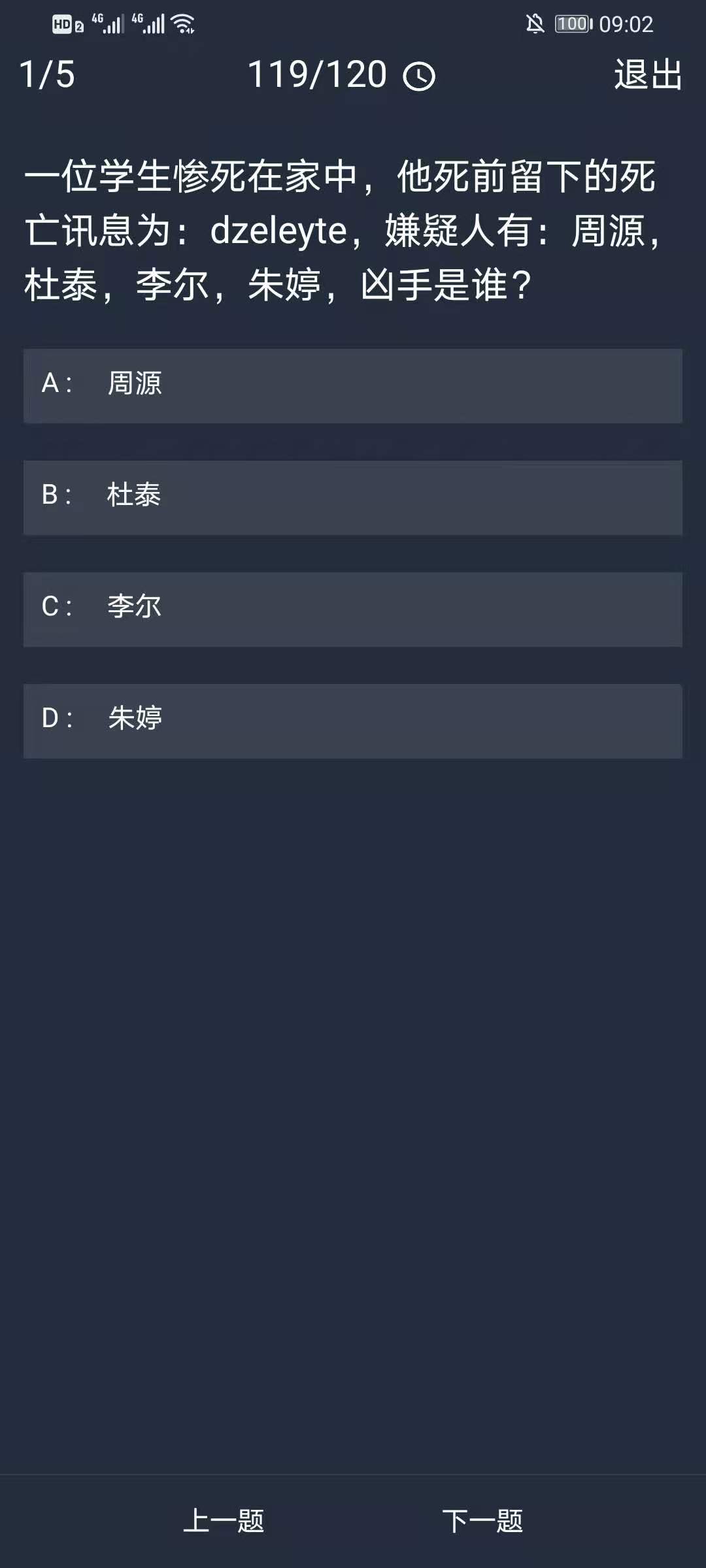Choose option B: 杜泰

click(353, 497)
